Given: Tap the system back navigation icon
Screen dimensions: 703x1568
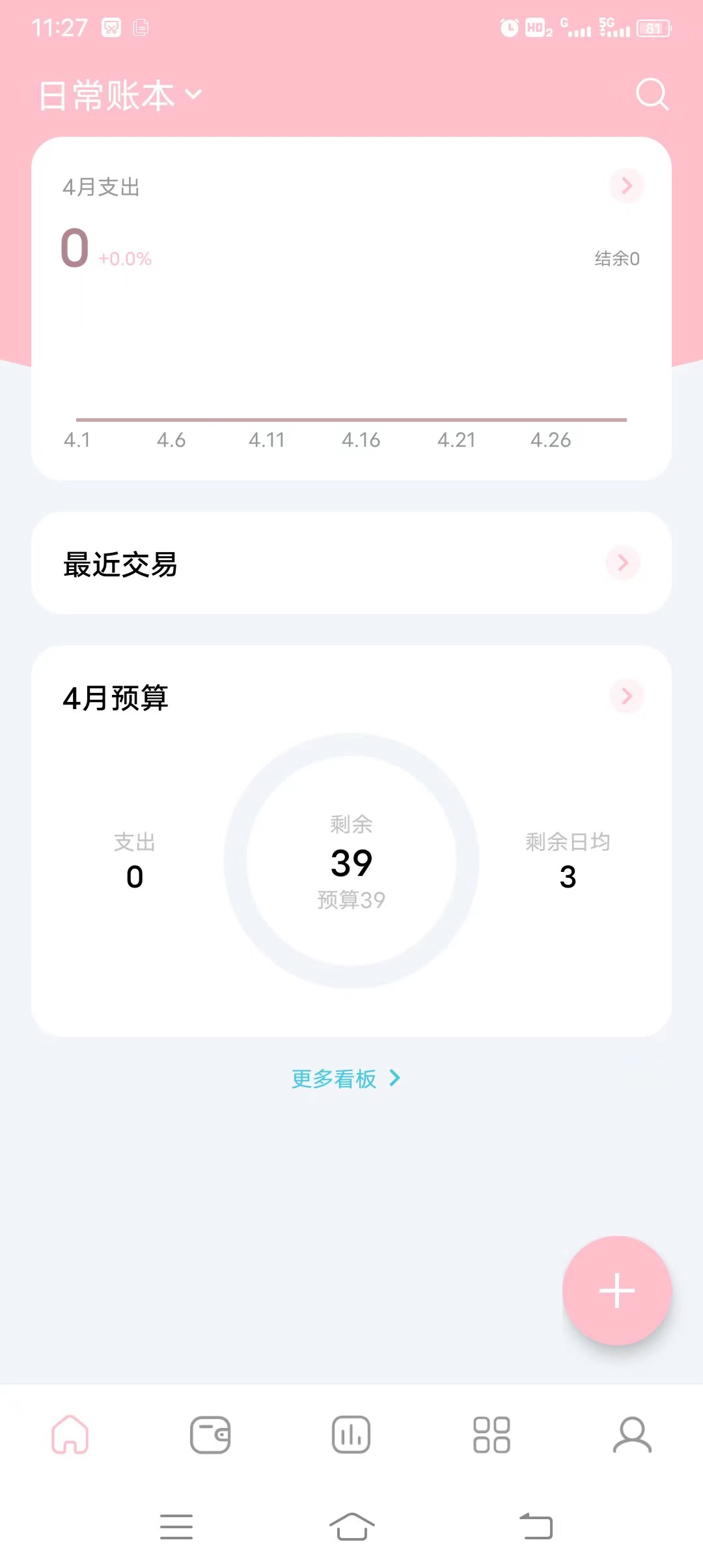Looking at the screenshot, I should pyautogui.click(x=535, y=1527).
